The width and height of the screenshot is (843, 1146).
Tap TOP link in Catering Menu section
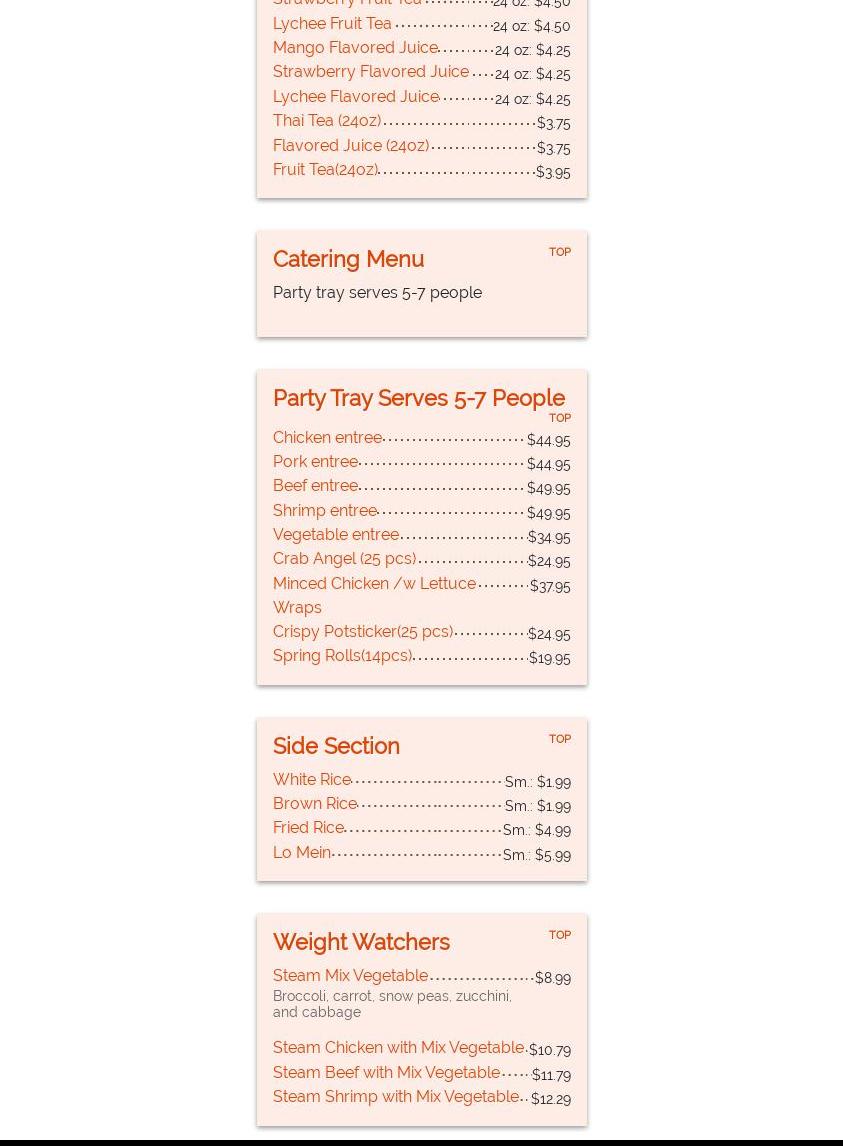coord(559,252)
